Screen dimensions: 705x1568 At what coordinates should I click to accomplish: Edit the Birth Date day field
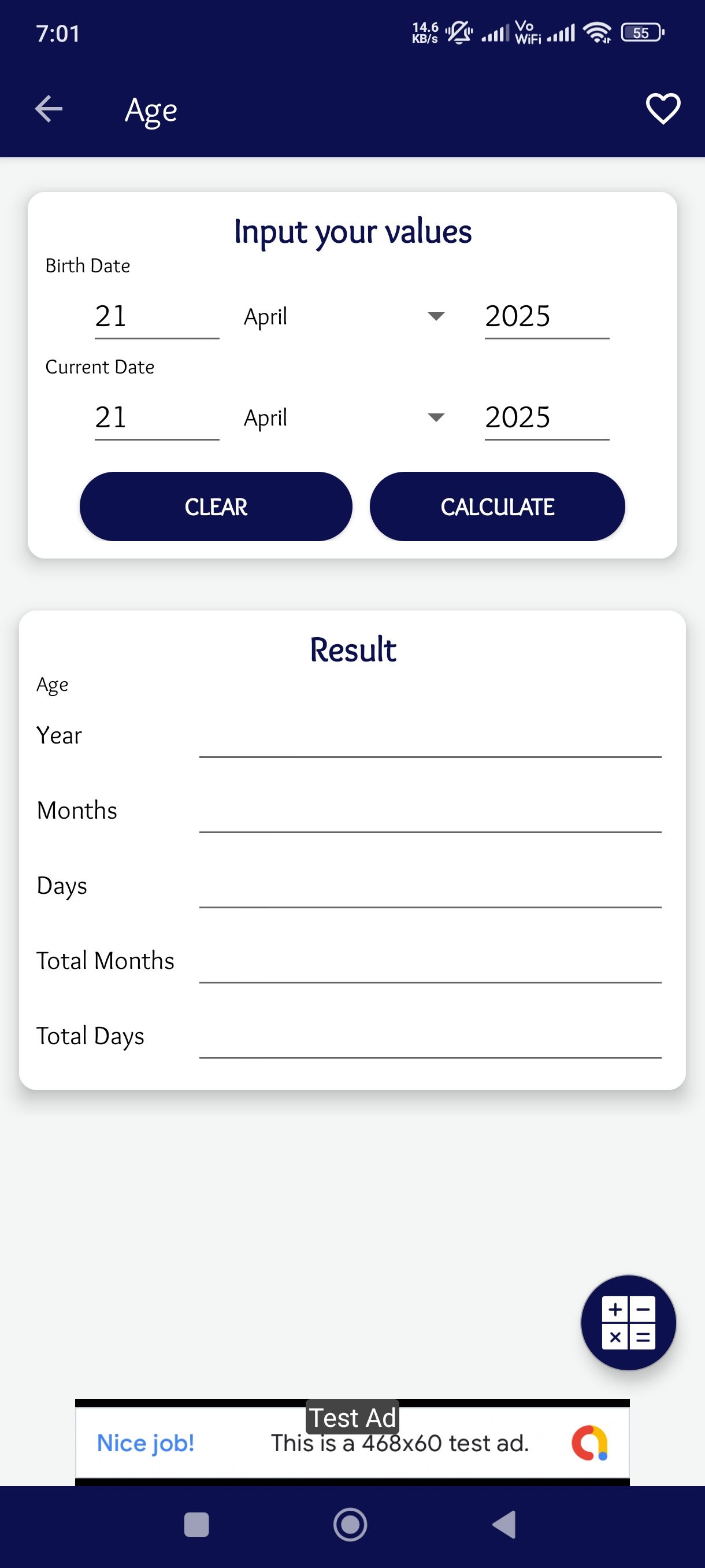tap(155, 316)
